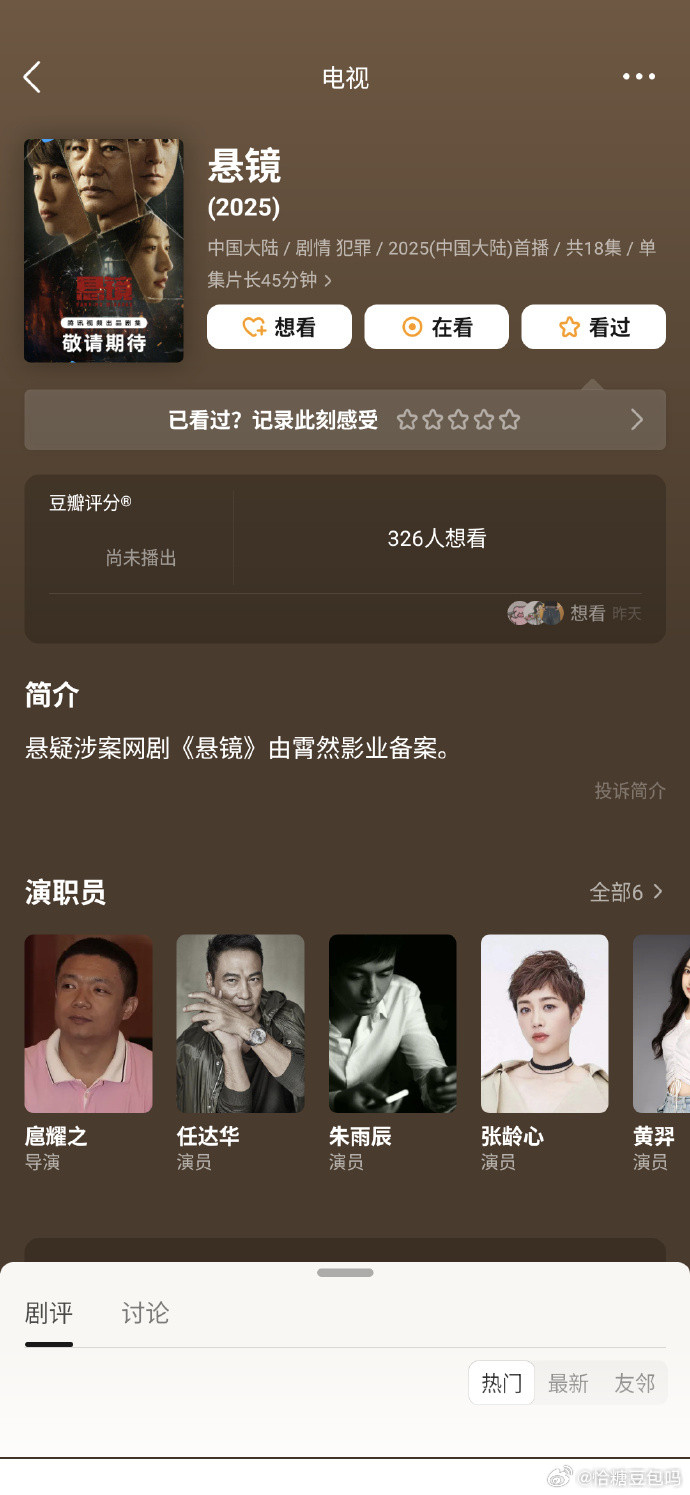Screen dimensions: 690x1495
Task: Open the 已看过？记录此刻感受 rating bar
Action: pyautogui.click(x=345, y=420)
